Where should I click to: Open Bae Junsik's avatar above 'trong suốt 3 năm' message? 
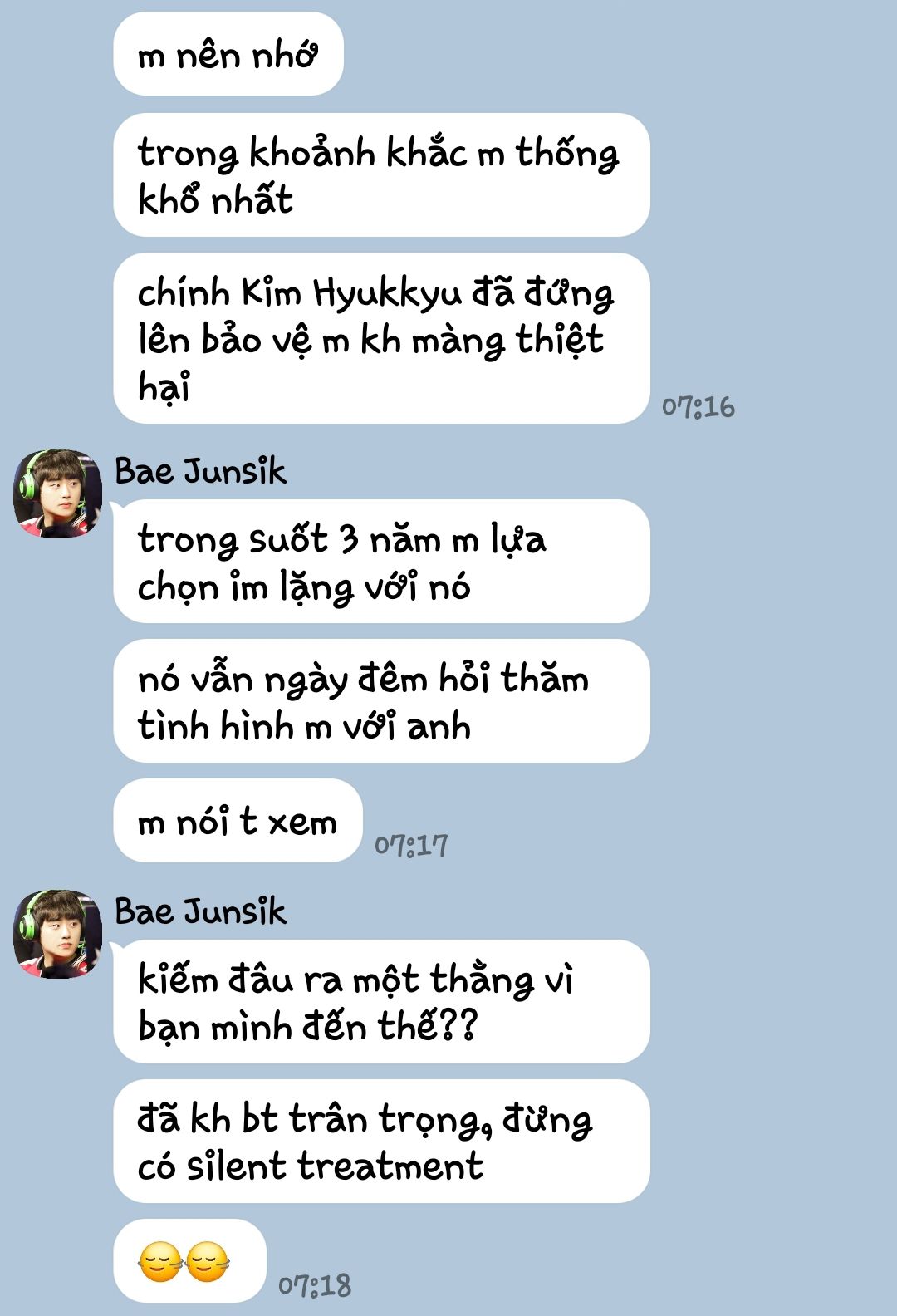[57, 493]
